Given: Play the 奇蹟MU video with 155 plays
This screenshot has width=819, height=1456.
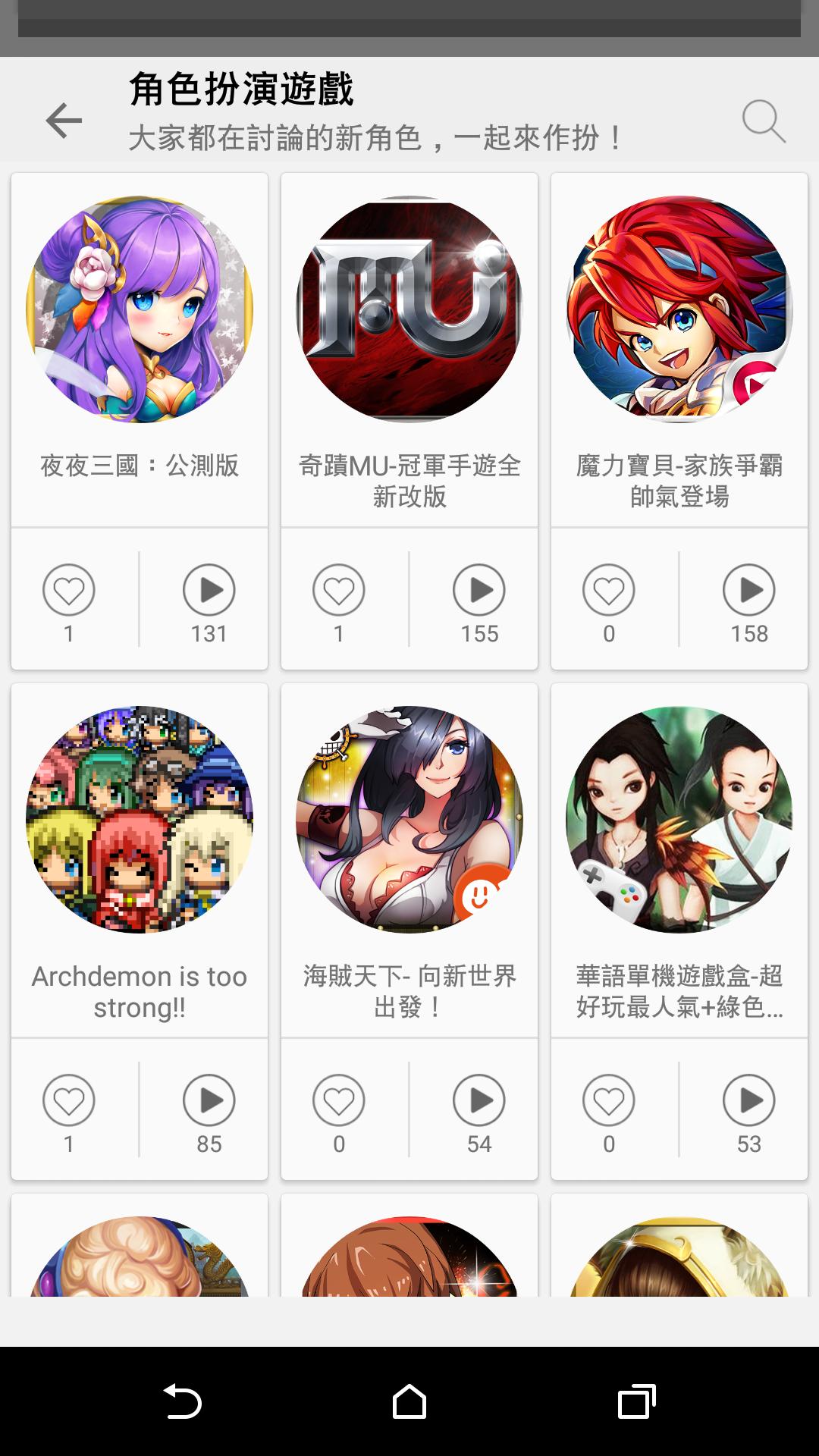Looking at the screenshot, I should (x=479, y=590).
